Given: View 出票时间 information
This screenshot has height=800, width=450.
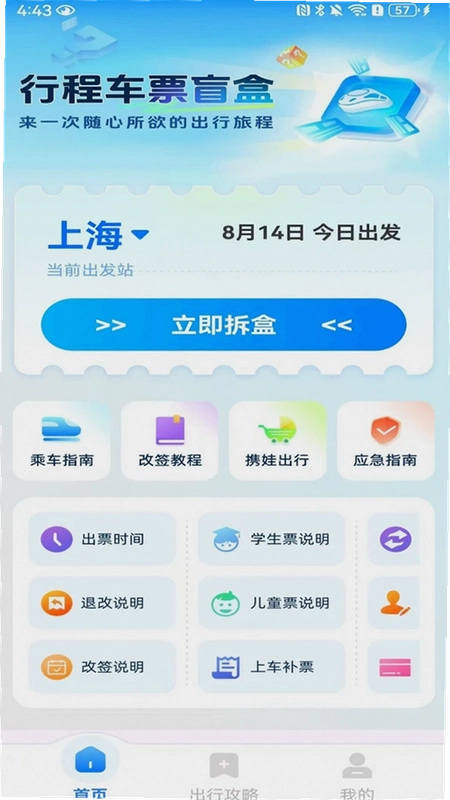Looking at the screenshot, I should [102, 539].
